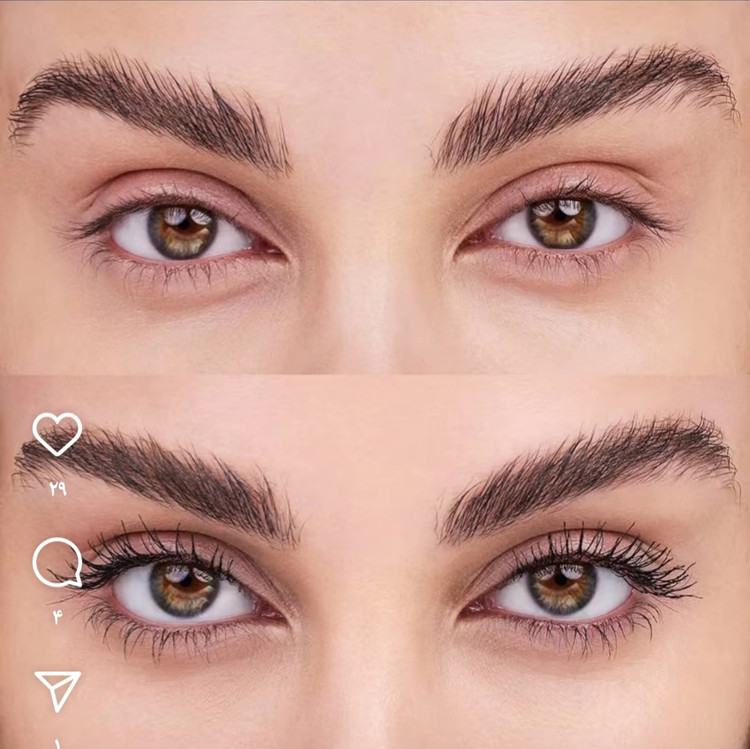
Task: Like this eye makeup reel
Action: click(x=57, y=434)
